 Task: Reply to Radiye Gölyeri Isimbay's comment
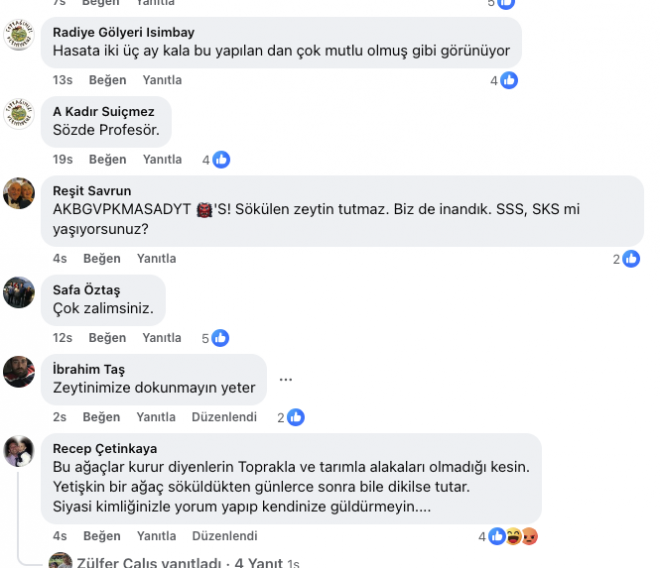click(x=162, y=80)
